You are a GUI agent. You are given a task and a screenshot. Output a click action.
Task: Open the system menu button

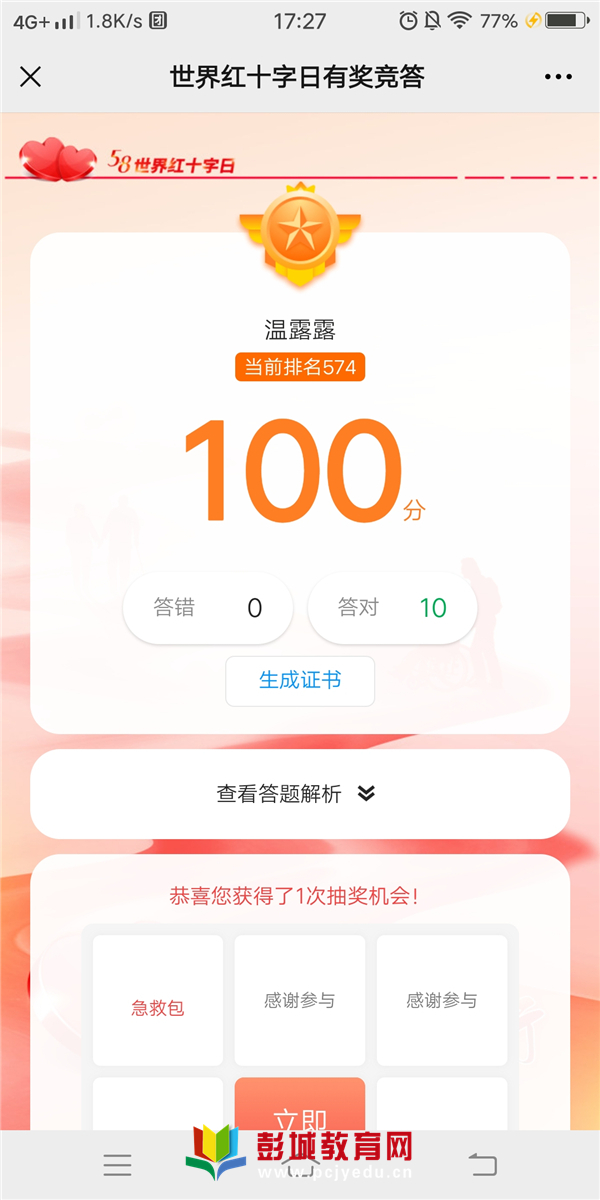117,1165
